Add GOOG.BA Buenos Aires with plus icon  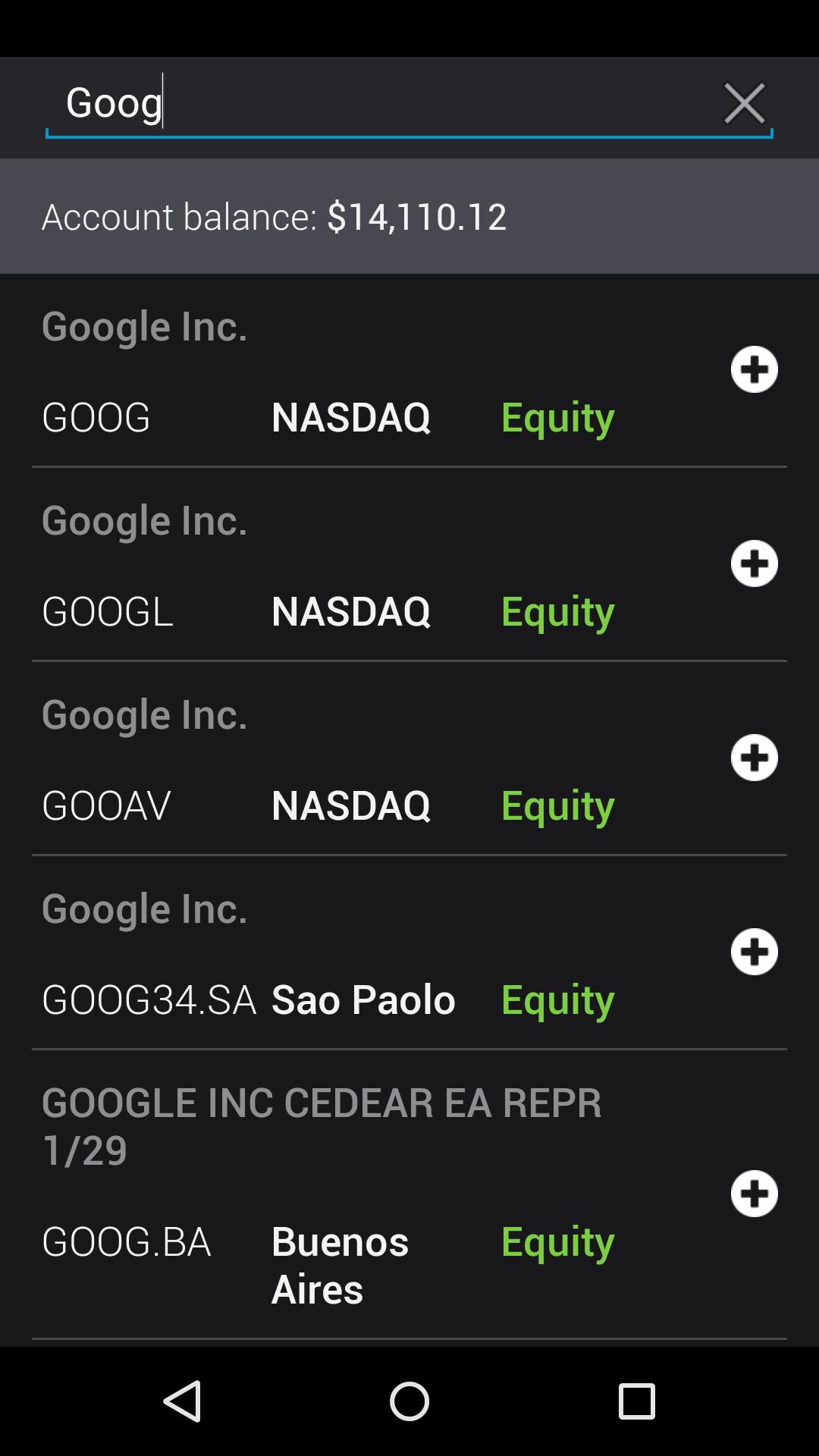[754, 1194]
